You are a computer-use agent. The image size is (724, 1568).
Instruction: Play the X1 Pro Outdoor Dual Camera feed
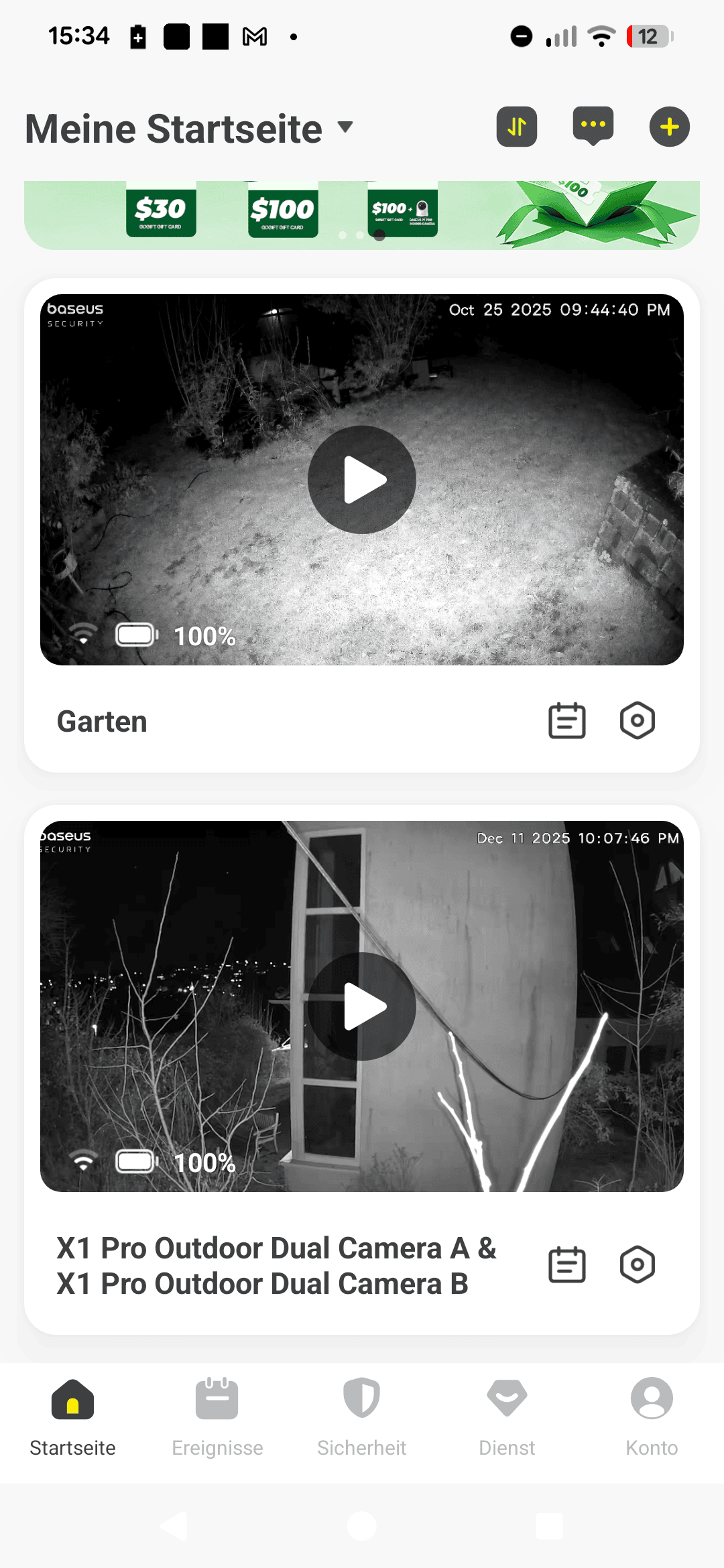tap(362, 1006)
